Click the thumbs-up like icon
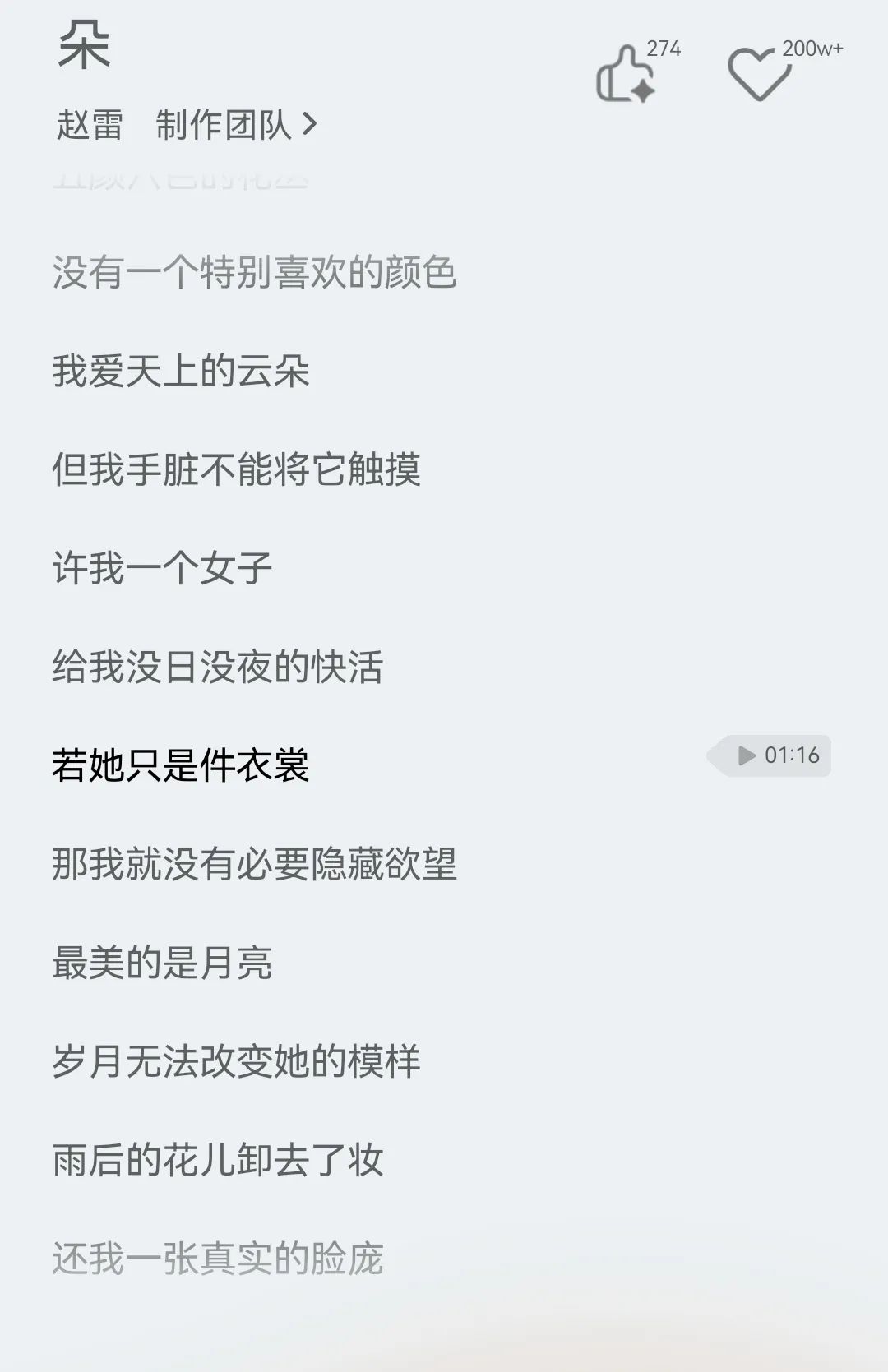This screenshot has height=1372, width=888. tap(627, 74)
